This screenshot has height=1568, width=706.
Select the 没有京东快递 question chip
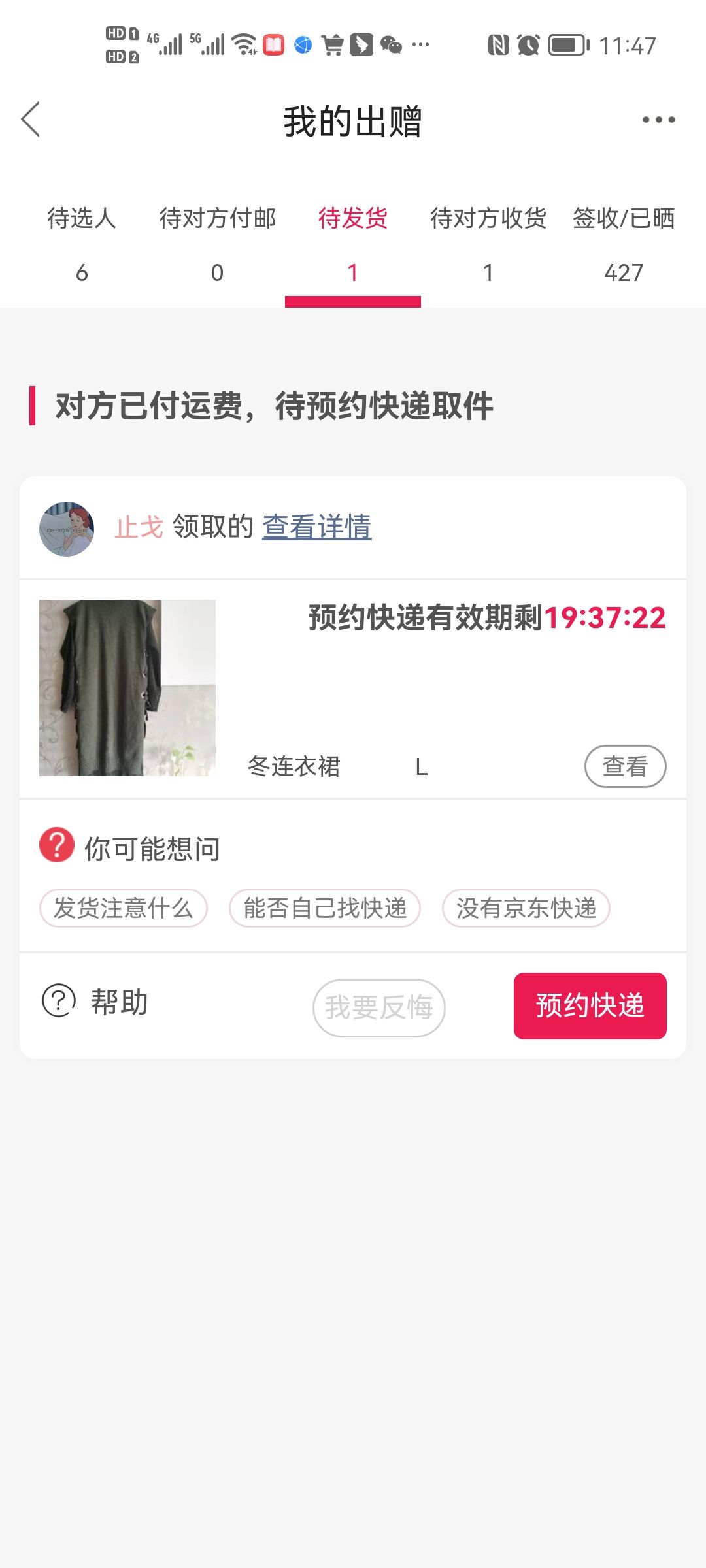(526, 908)
